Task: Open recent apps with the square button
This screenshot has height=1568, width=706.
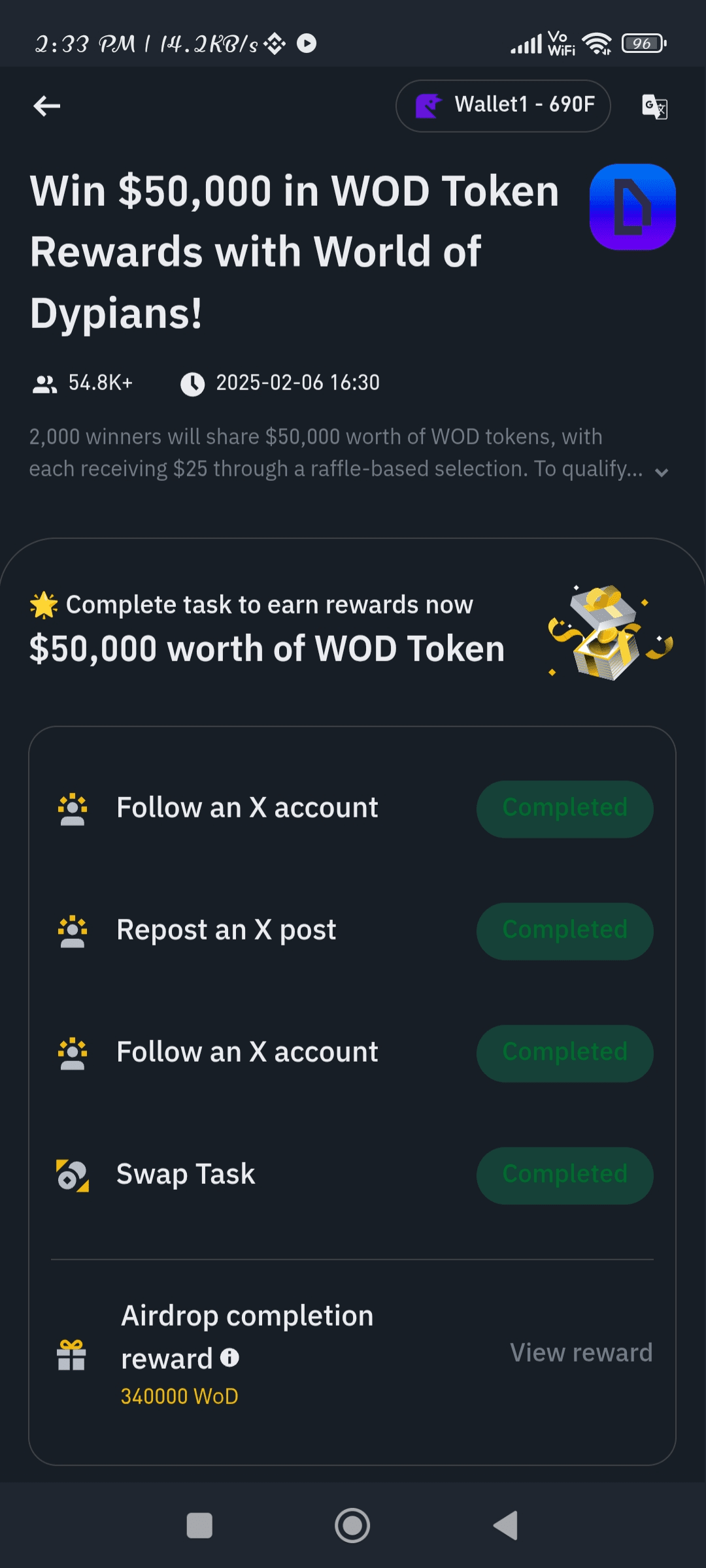Action: pyautogui.click(x=199, y=1526)
